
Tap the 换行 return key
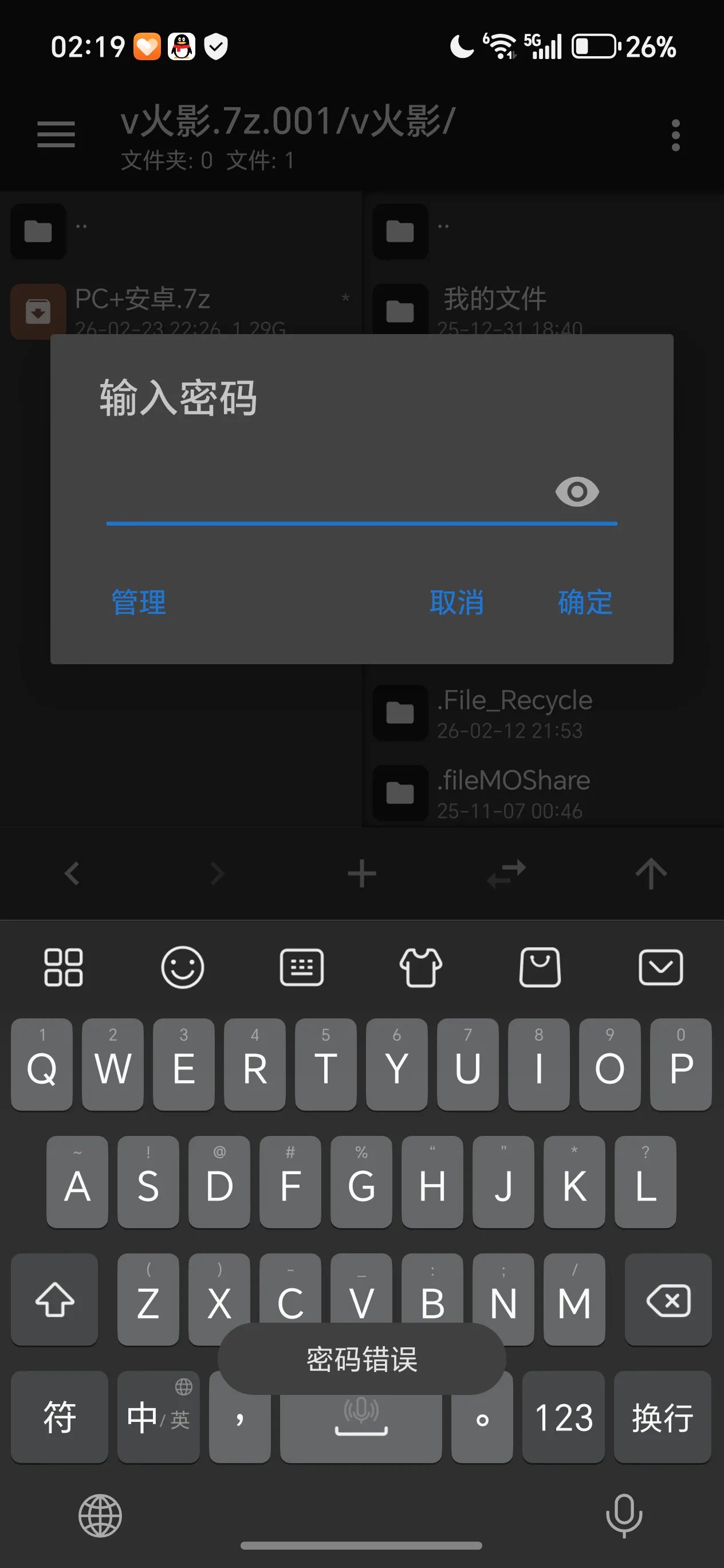point(662,1417)
